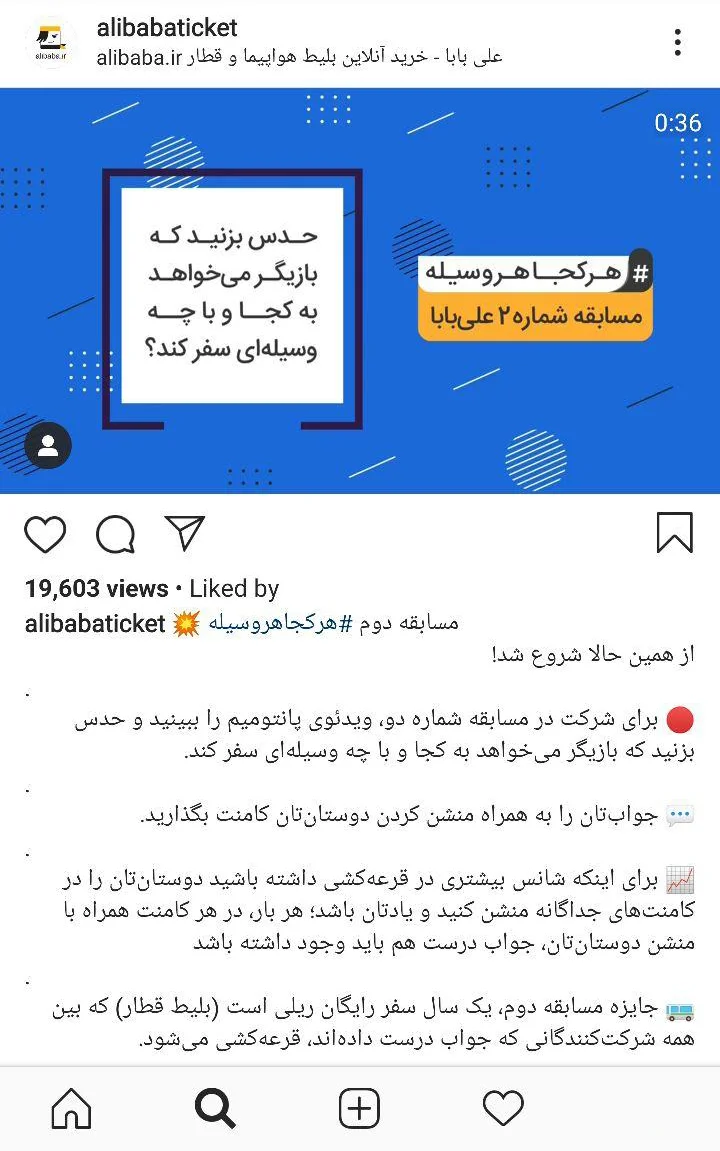Screen dimensions: 720x1151
Task: Play the contest video
Action: tap(360, 290)
